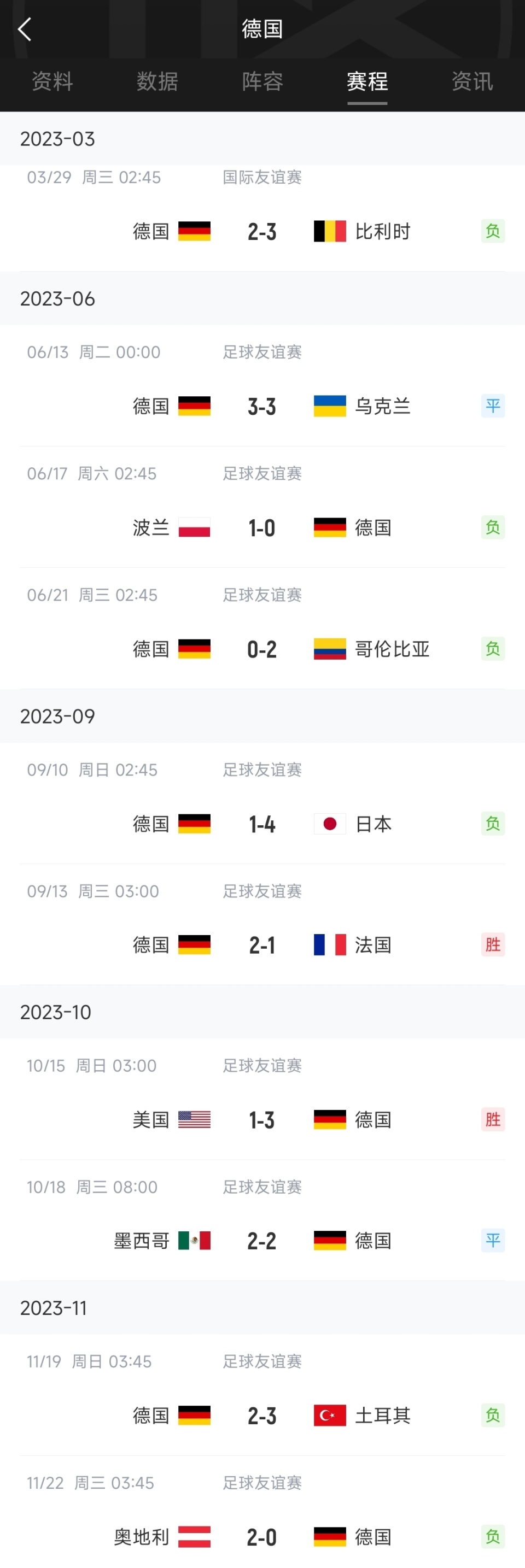
Task: Tap the 平 badge on the Mexico match
Action: coord(493,1241)
